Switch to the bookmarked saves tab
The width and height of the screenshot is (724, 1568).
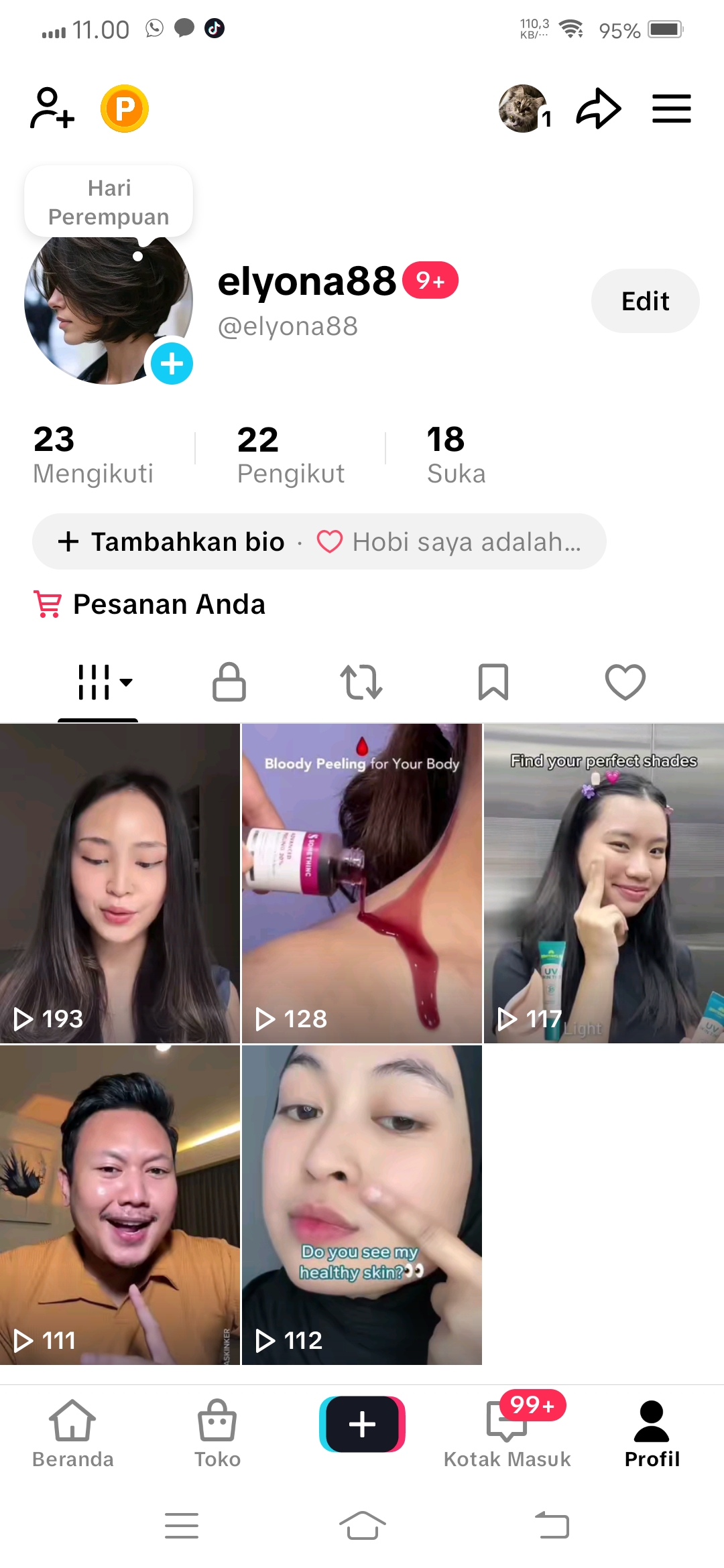[493, 682]
